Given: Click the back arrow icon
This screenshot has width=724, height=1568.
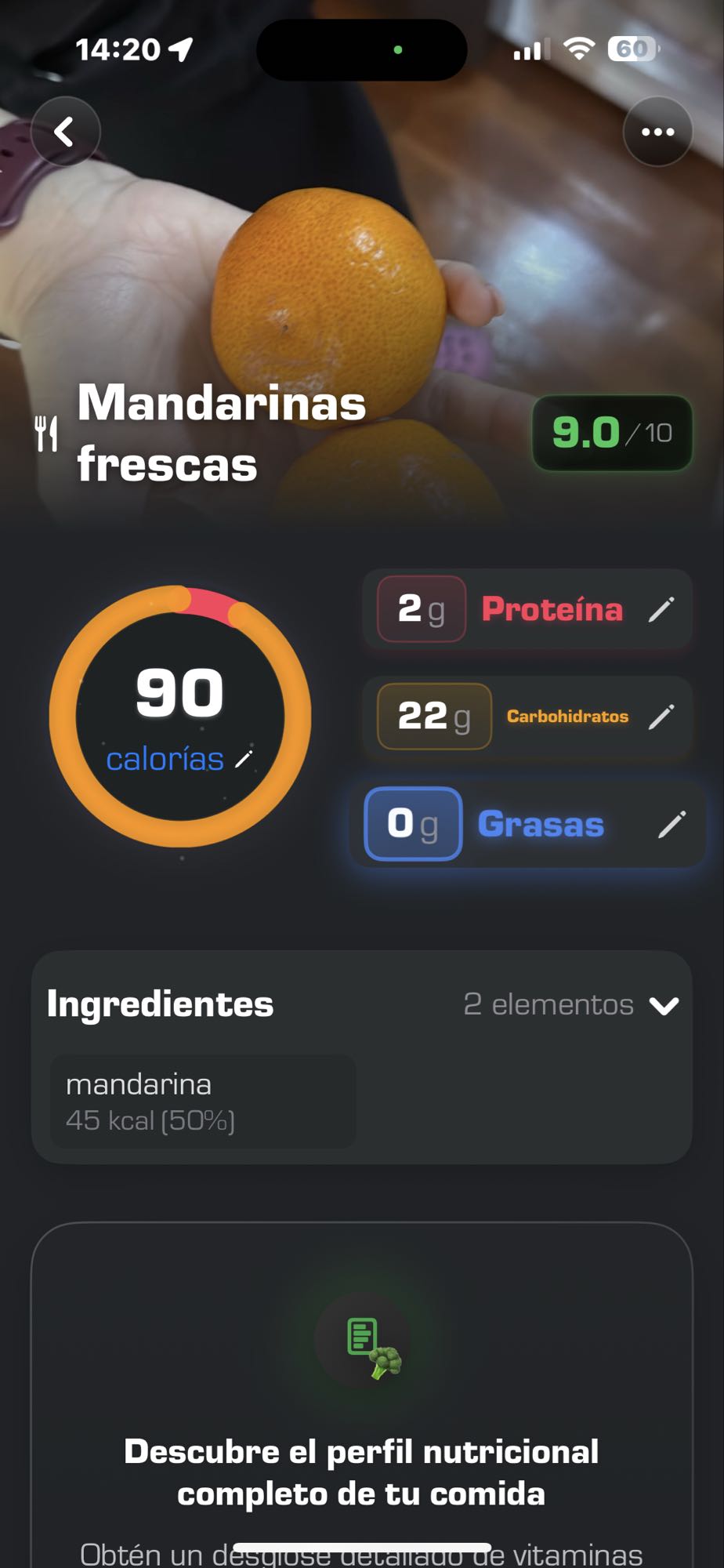Looking at the screenshot, I should [66, 132].
